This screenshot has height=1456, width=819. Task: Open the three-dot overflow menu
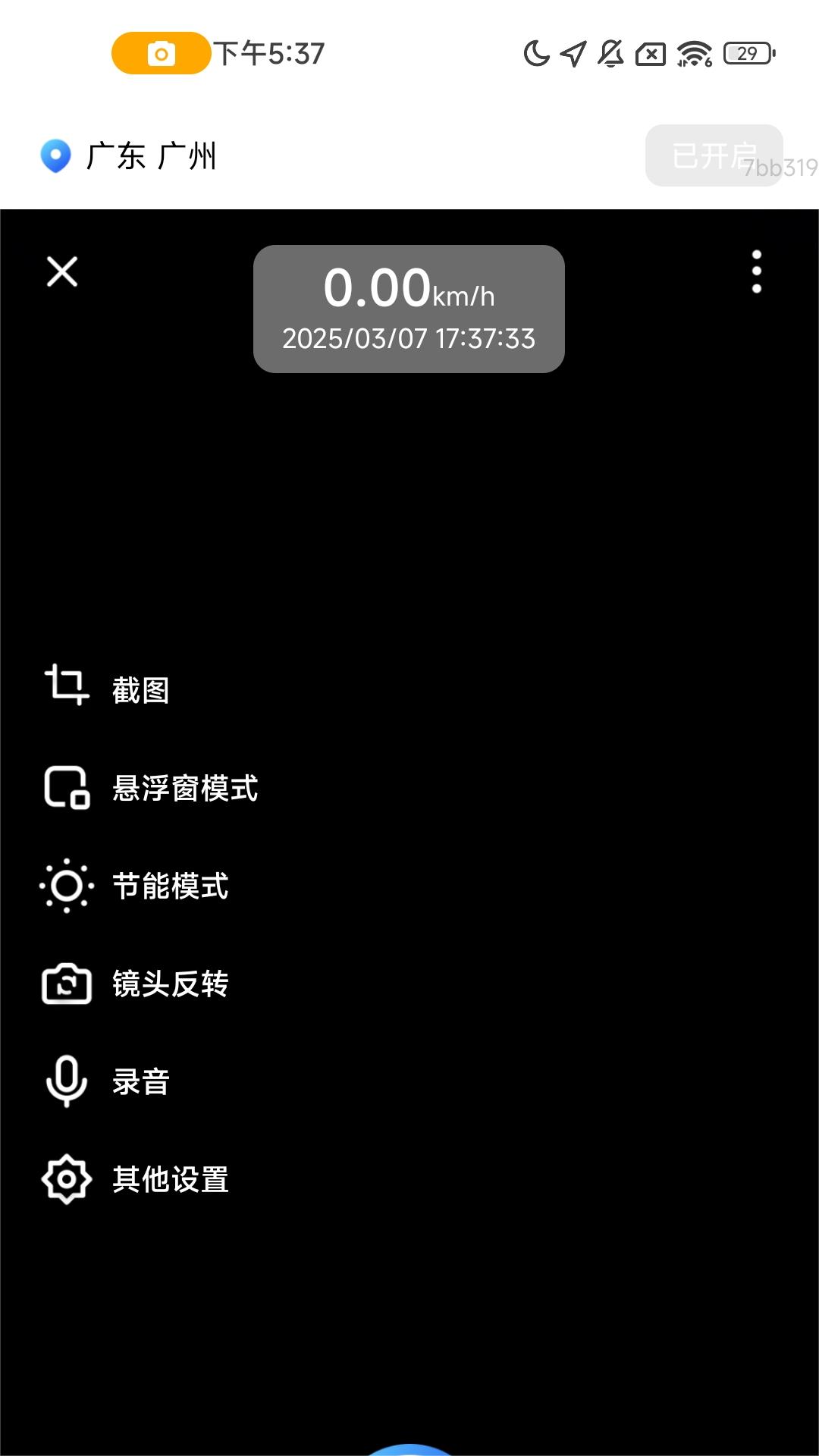[756, 271]
